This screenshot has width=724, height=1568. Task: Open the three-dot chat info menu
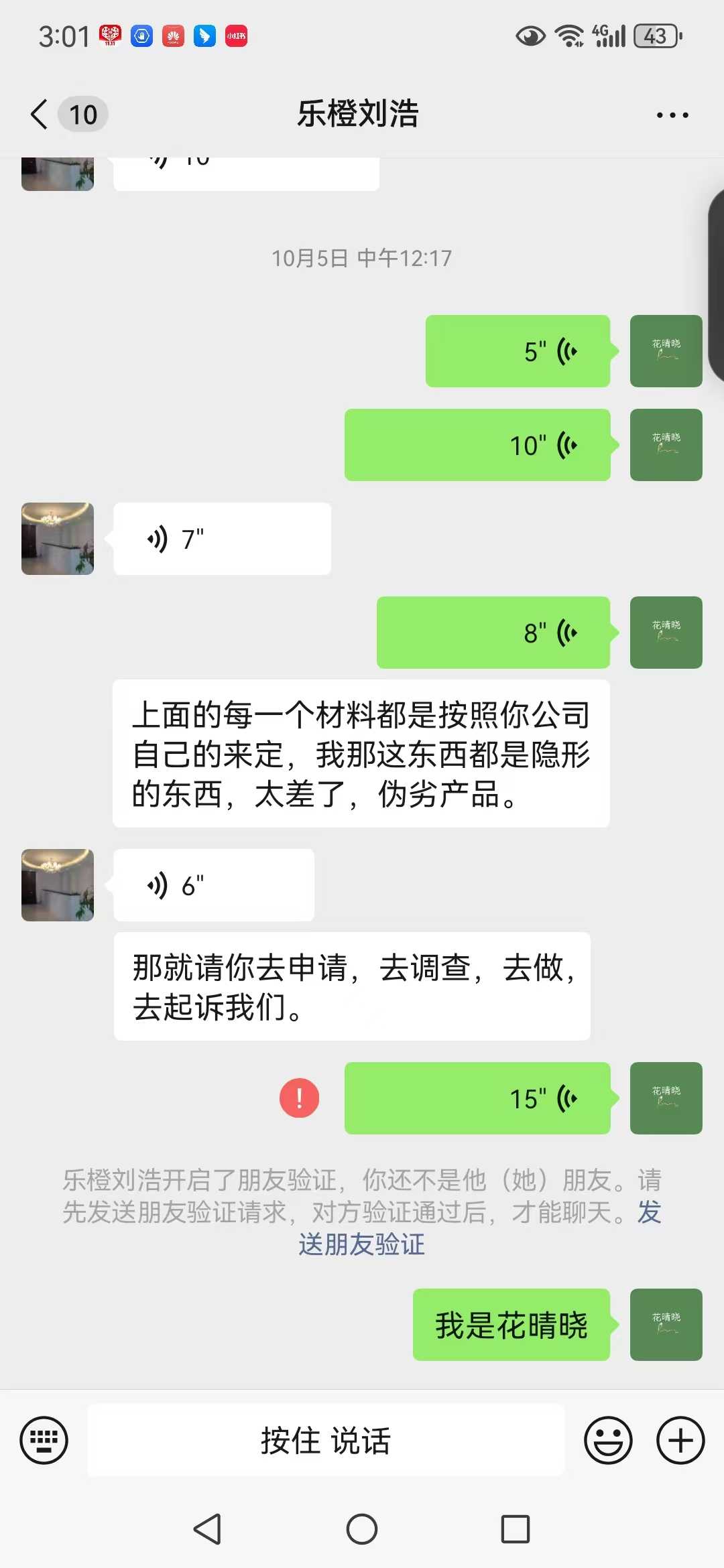pos(672,115)
